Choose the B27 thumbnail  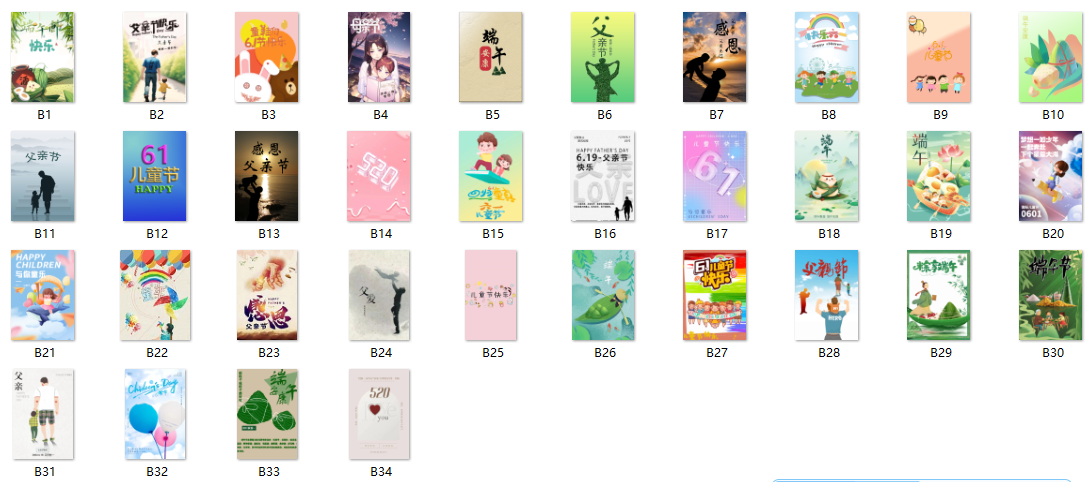(x=715, y=295)
